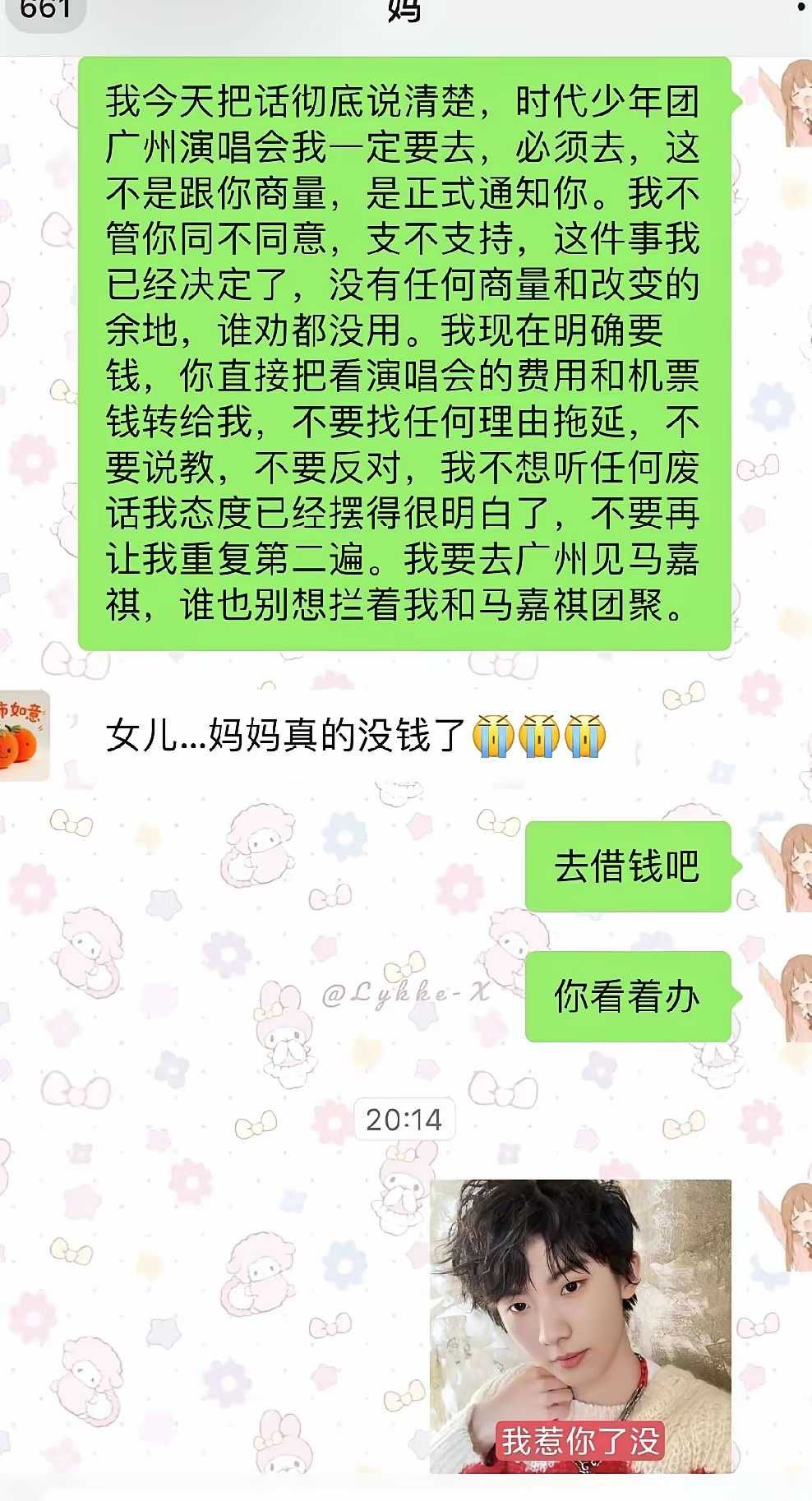Image resolution: width=812 pixels, height=1501 pixels.
Task: Open the sent photo captioned 我惹你了没
Action: click(580, 1326)
